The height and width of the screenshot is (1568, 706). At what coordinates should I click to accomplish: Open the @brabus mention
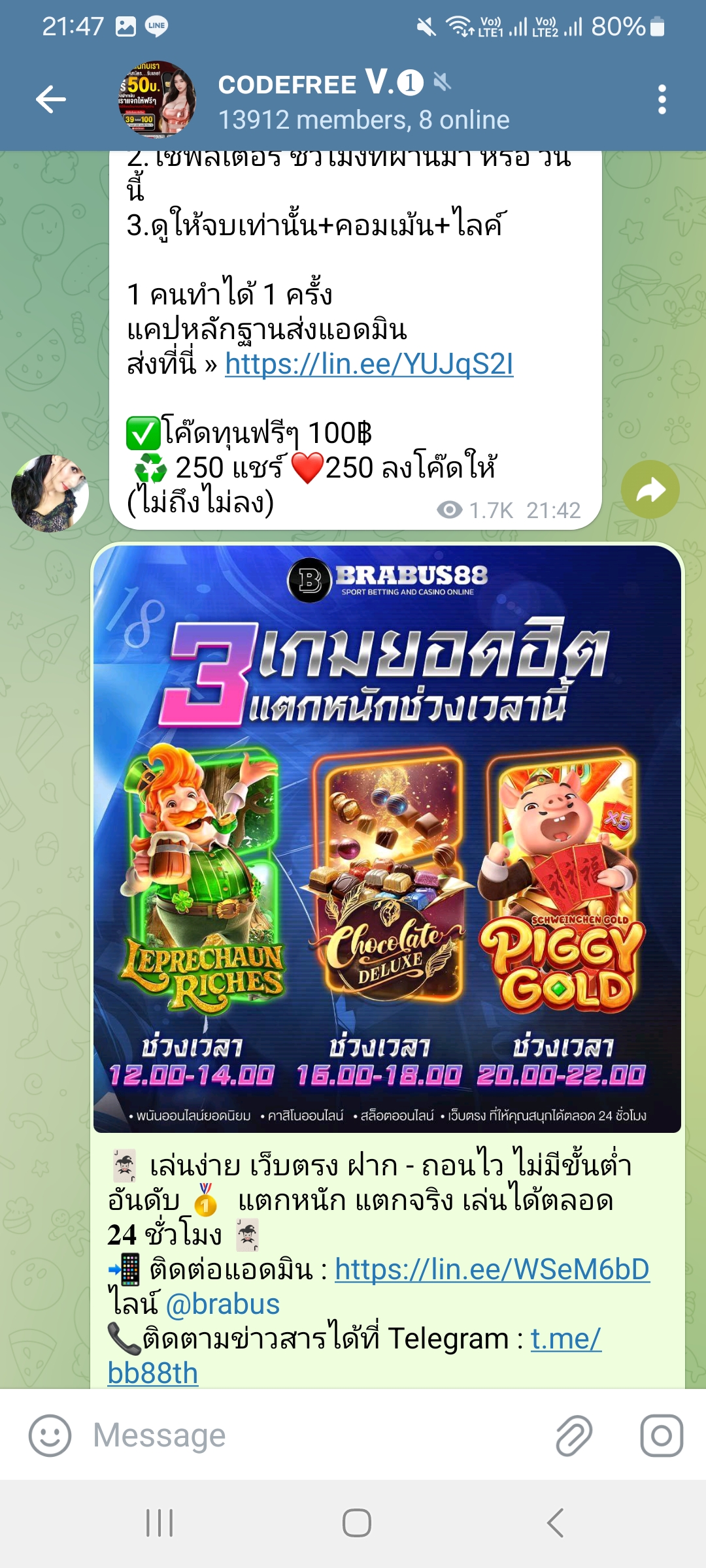[x=223, y=1304]
